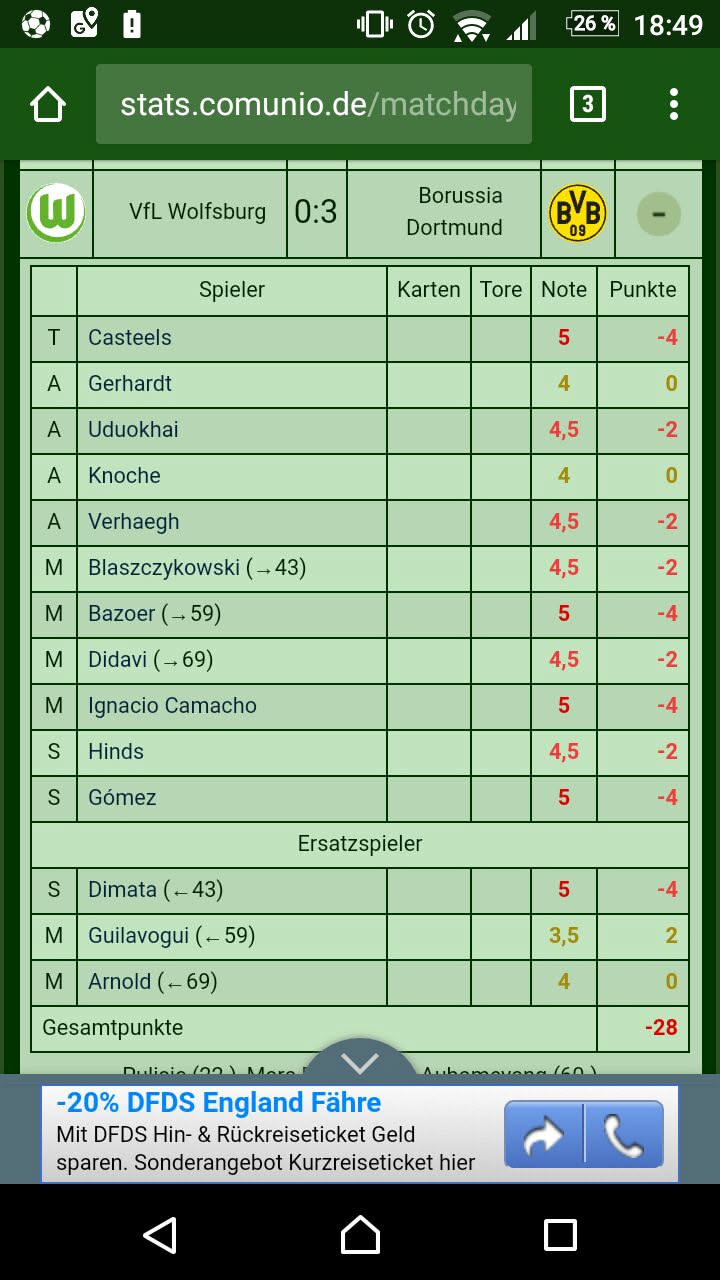Open Didavi's player profile

point(118,660)
